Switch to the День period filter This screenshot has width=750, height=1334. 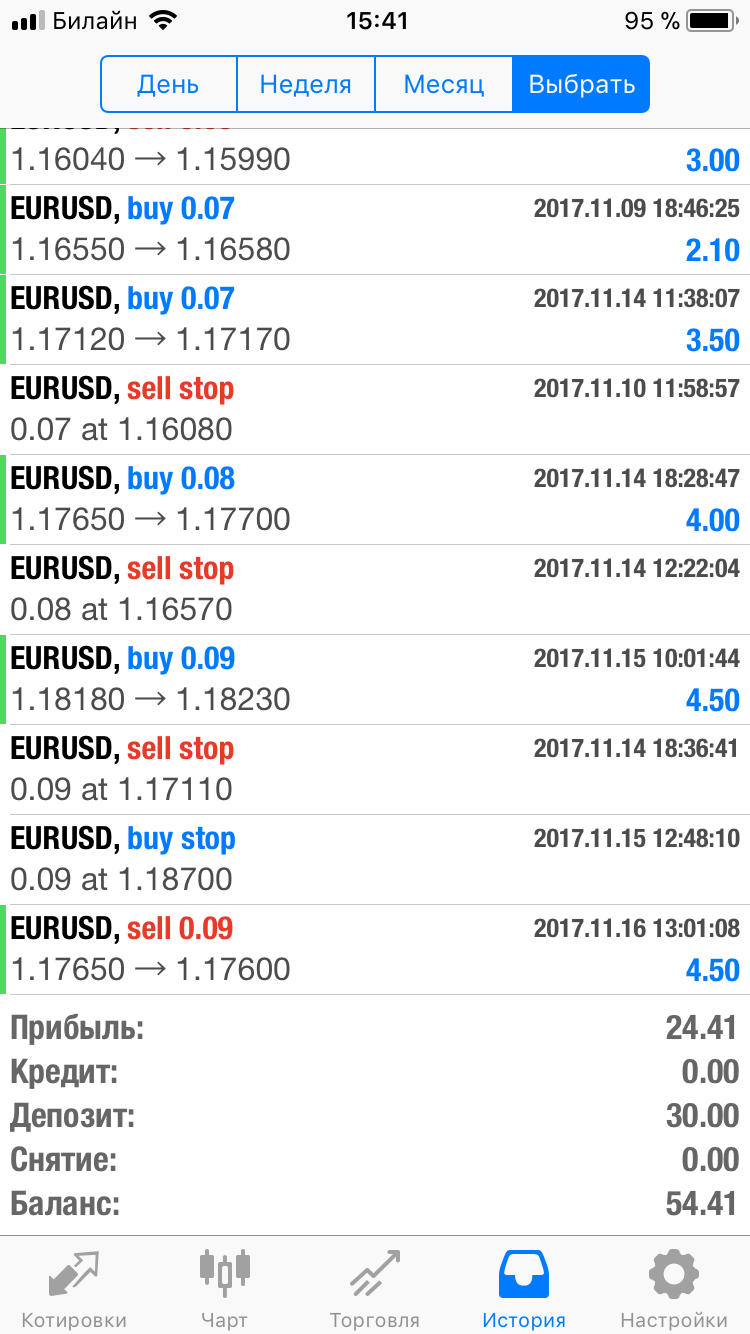169,84
